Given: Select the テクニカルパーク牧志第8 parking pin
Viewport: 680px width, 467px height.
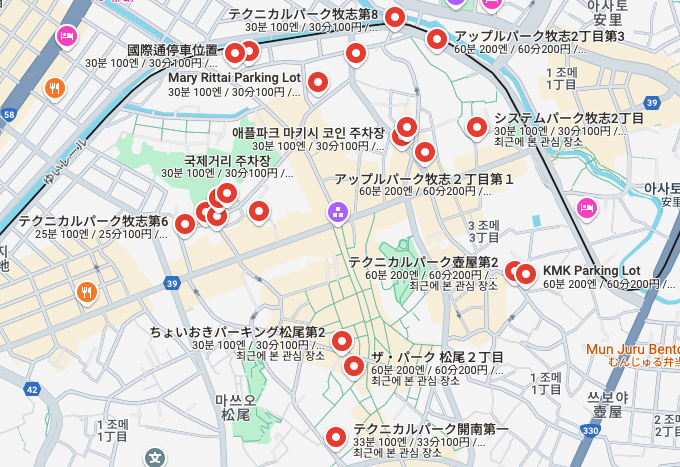Looking at the screenshot, I should point(396,17).
